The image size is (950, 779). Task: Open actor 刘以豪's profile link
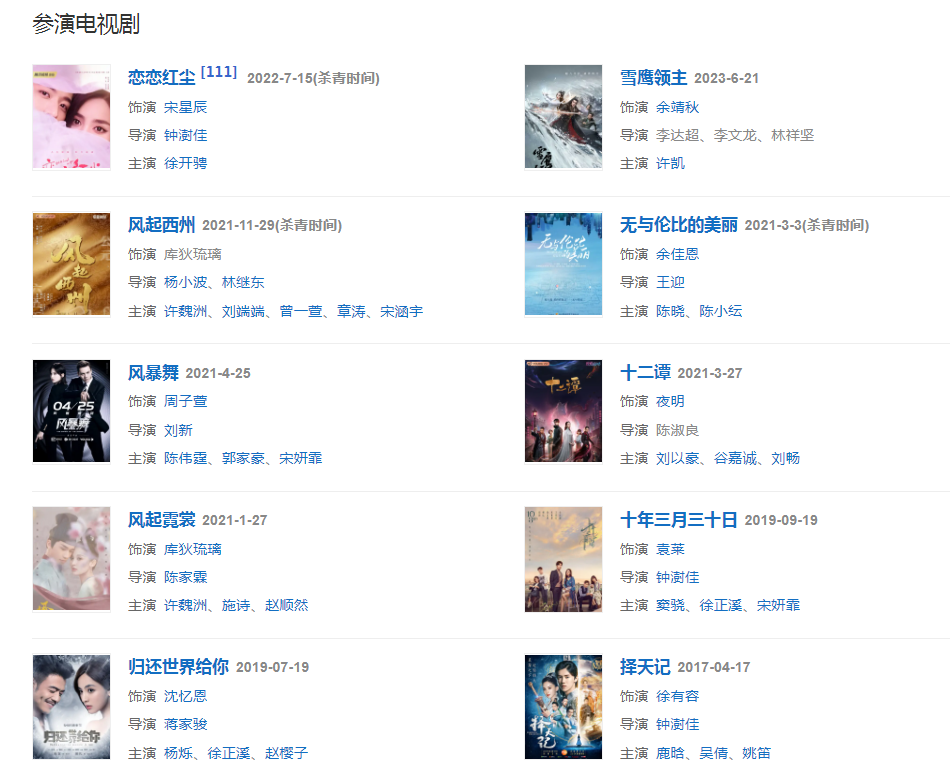(x=677, y=458)
